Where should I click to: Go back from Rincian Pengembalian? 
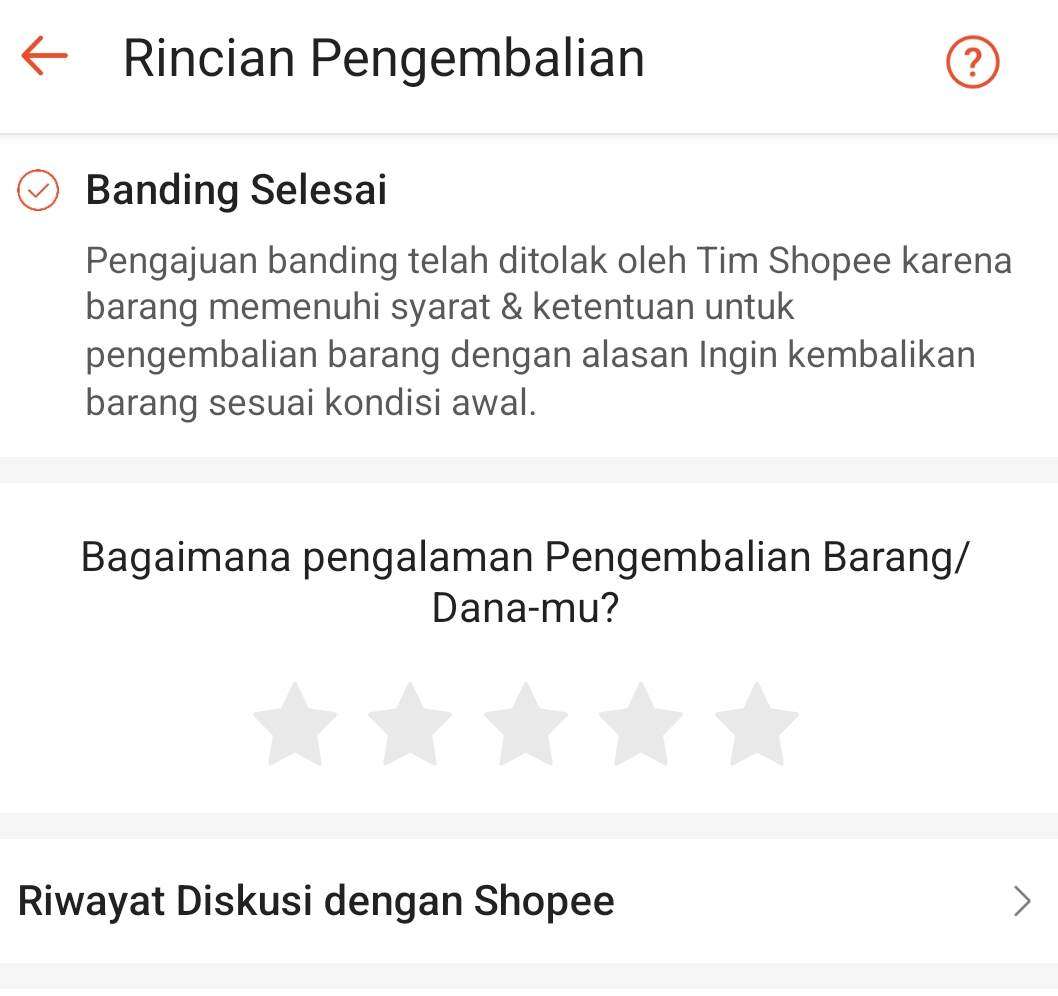44,57
